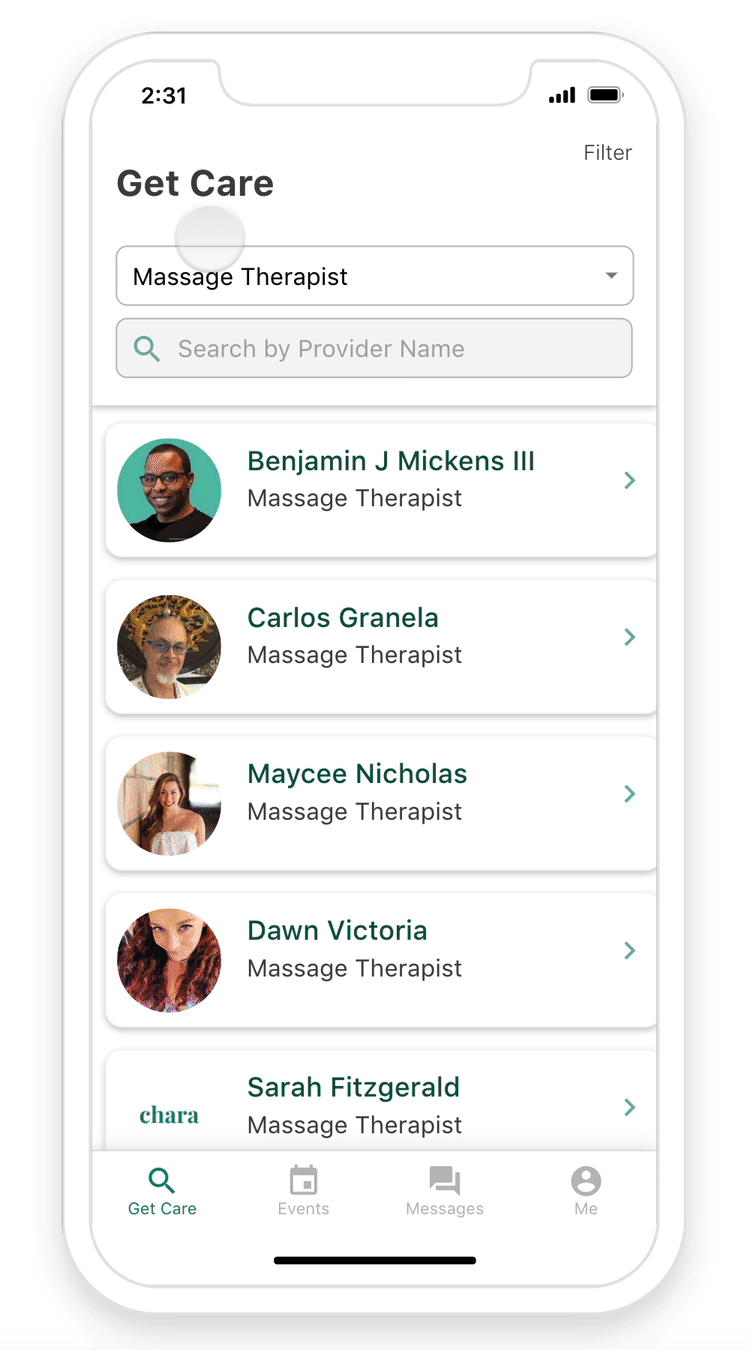View Carlos Granela's provider page
Viewport: 750px width, 1350px height.
click(380, 637)
